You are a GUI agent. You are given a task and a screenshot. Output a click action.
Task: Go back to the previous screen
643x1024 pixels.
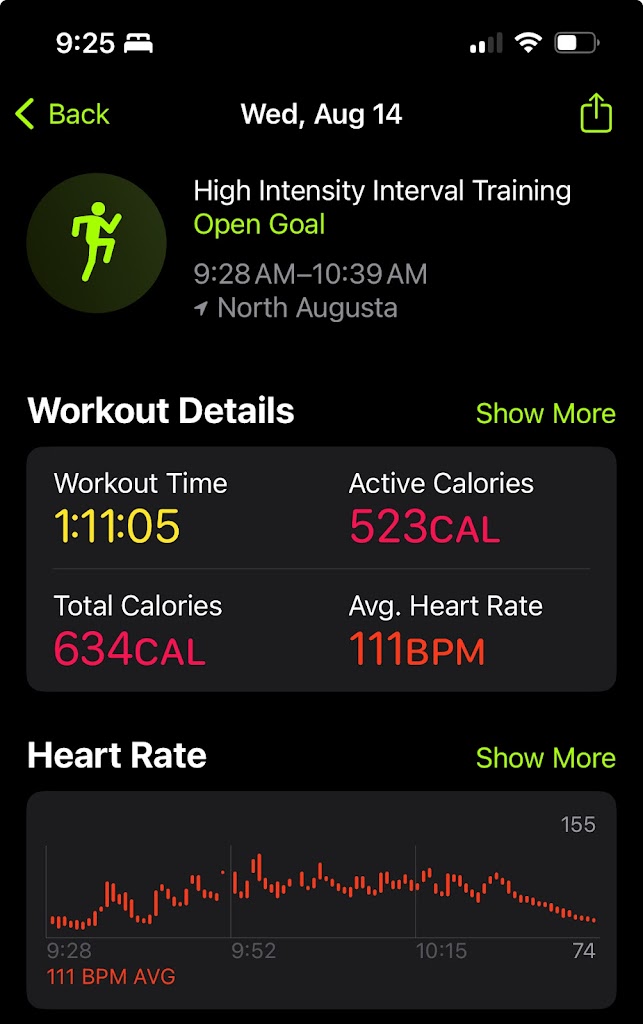pos(62,114)
